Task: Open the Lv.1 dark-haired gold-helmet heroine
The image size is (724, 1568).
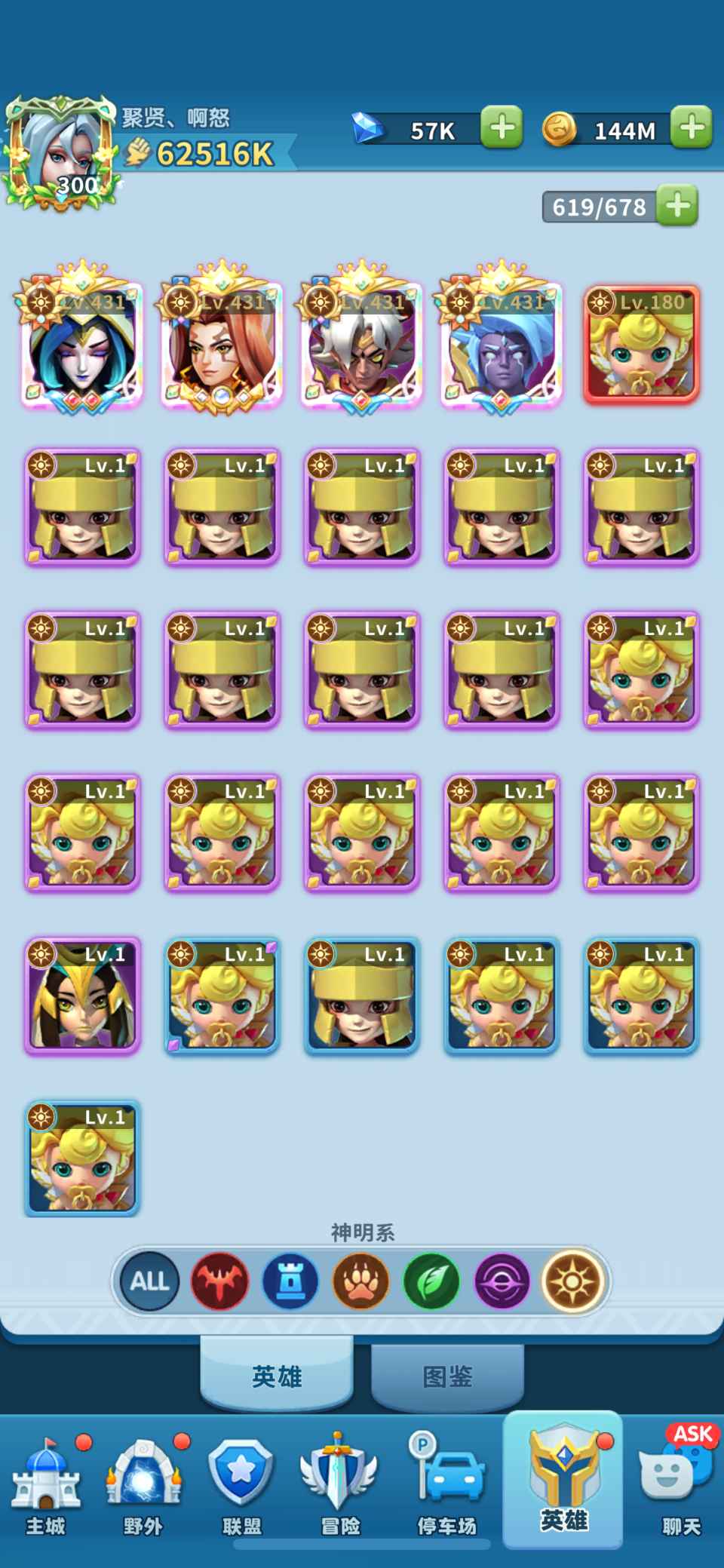Action: click(82, 996)
